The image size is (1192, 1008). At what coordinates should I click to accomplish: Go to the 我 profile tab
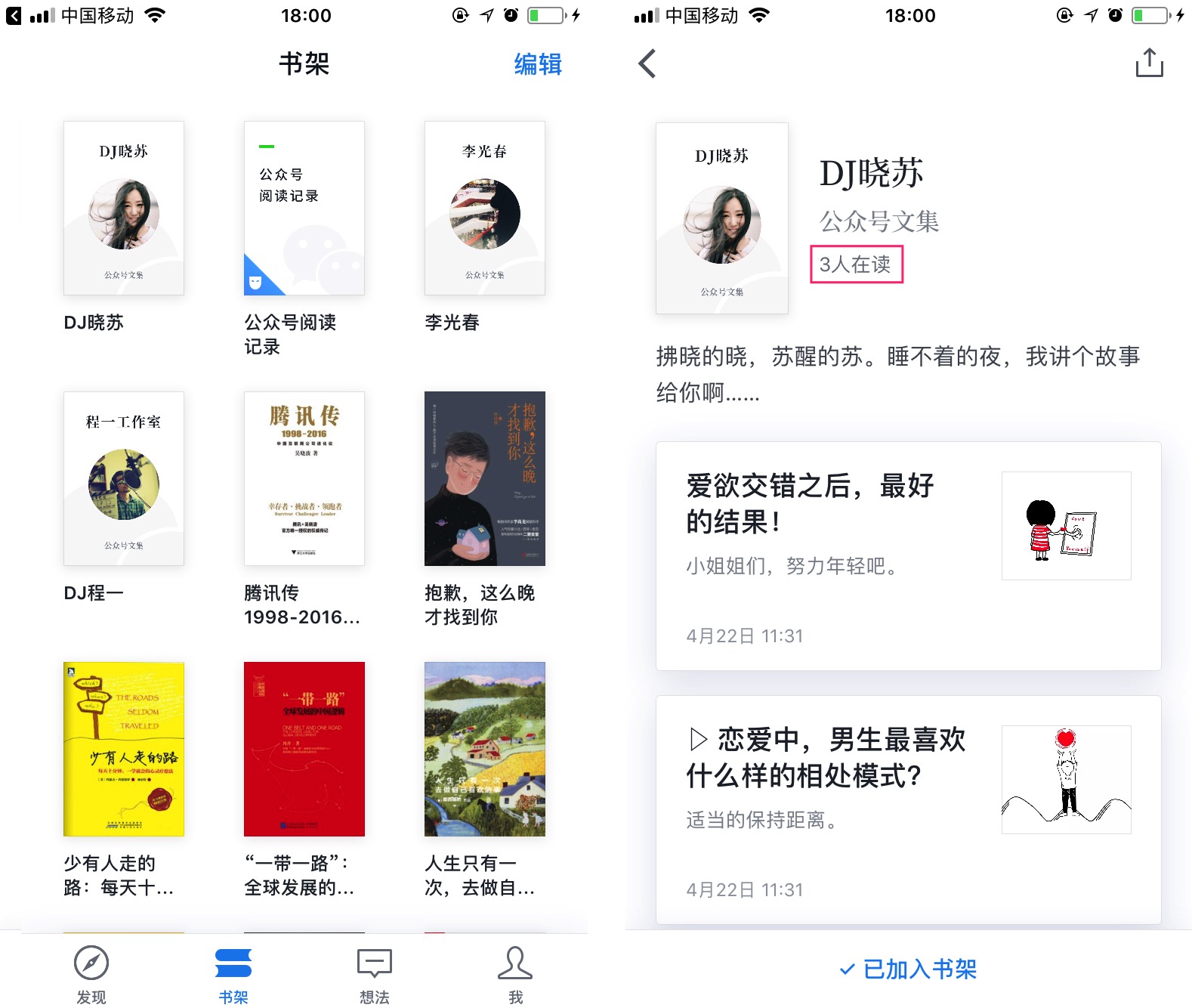(515, 974)
